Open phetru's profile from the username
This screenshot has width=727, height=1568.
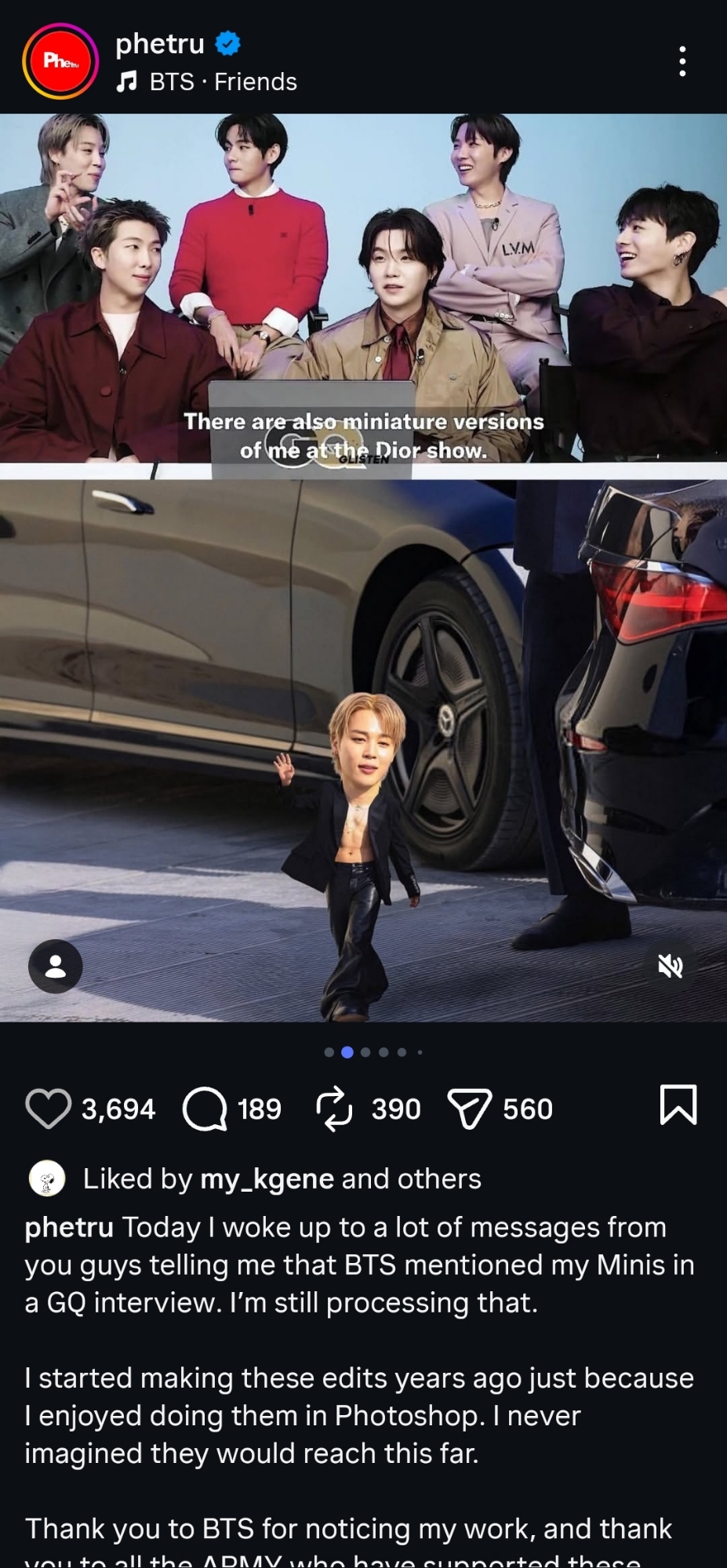[160, 44]
